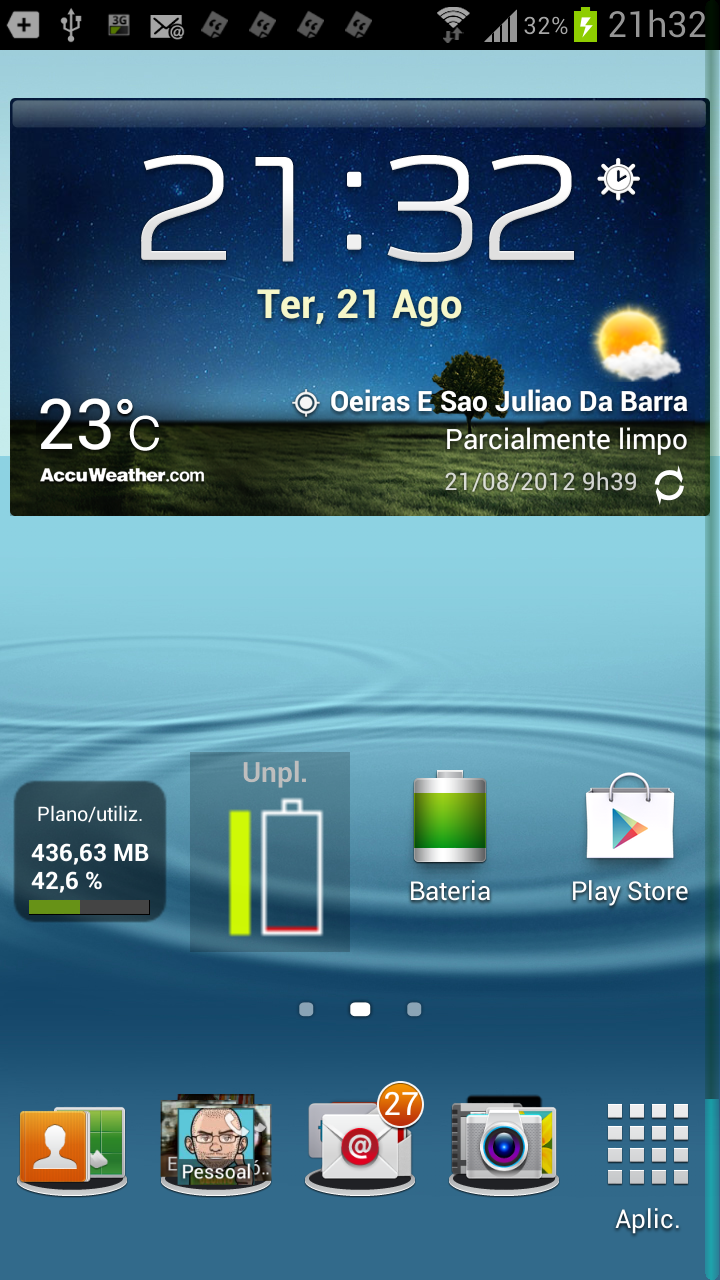The image size is (720, 1280).
Task: Open the contacts and phone folder
Action: [72, 1148]
